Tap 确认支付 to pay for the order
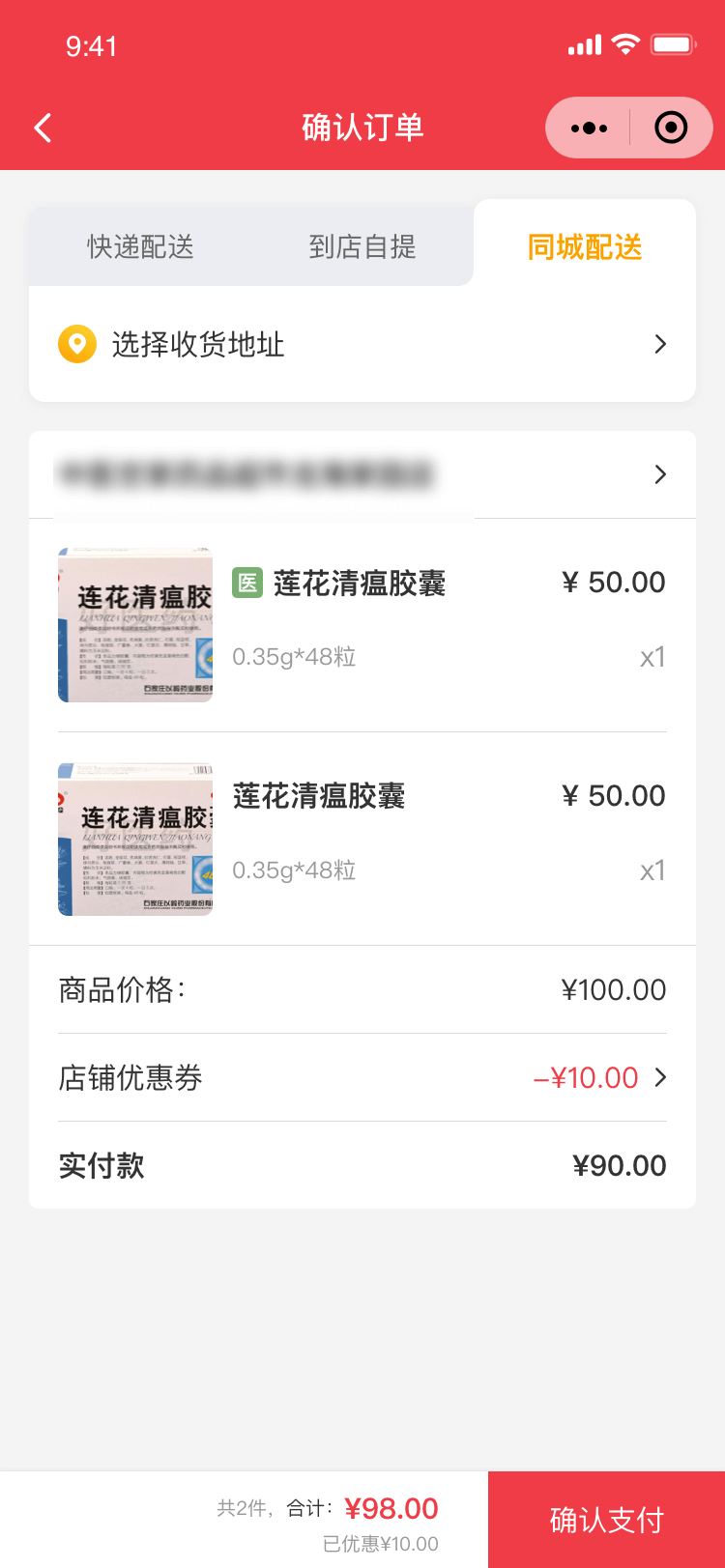 coord(606,1520)
